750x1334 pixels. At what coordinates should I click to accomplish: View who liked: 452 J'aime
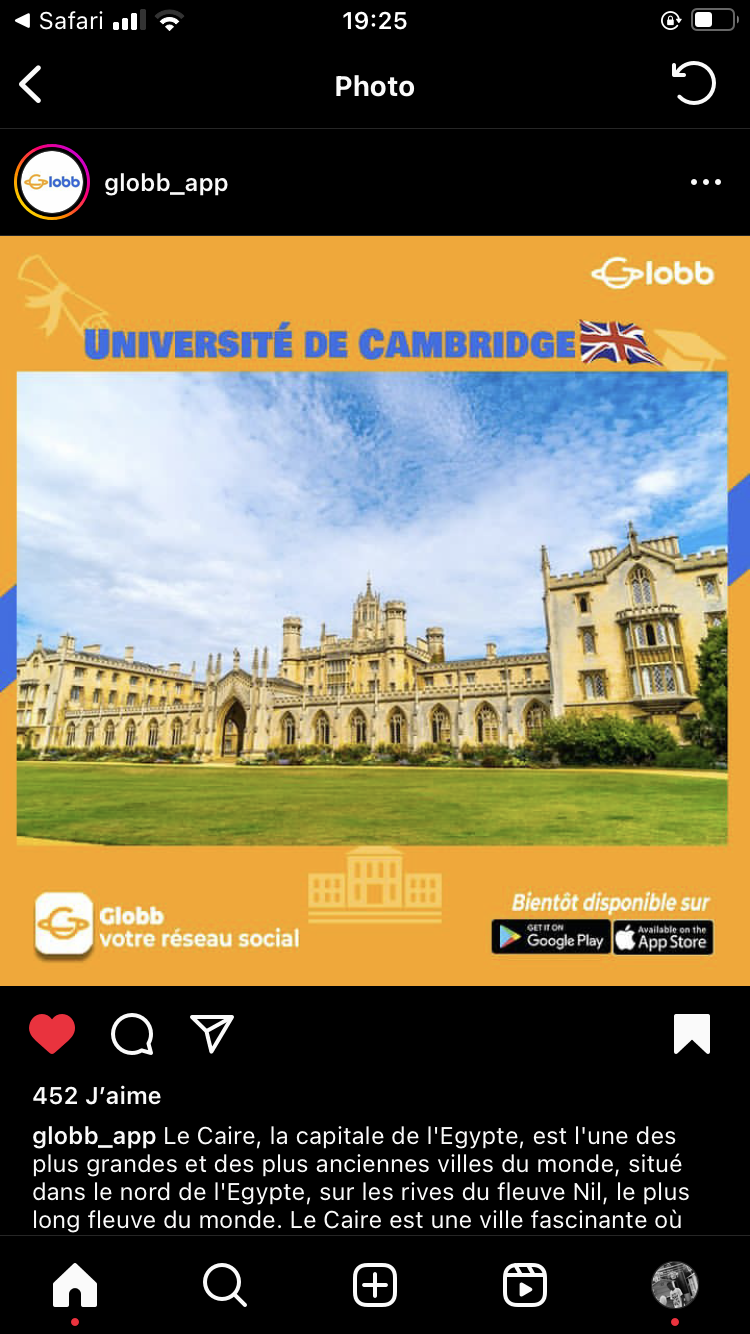(x=97, y=1096)
